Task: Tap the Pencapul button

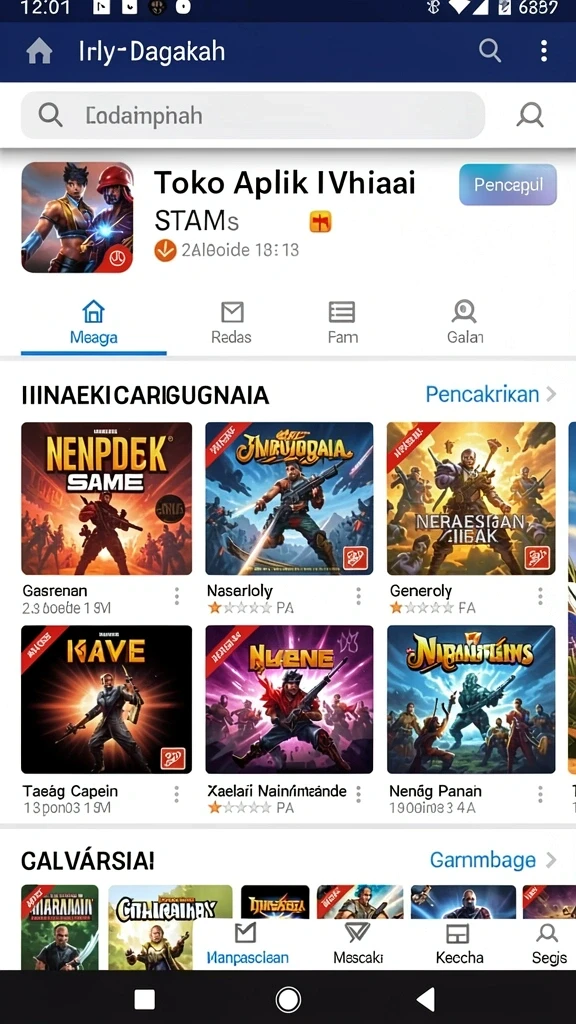Action: pyautogui.click(x=508, y=185)
